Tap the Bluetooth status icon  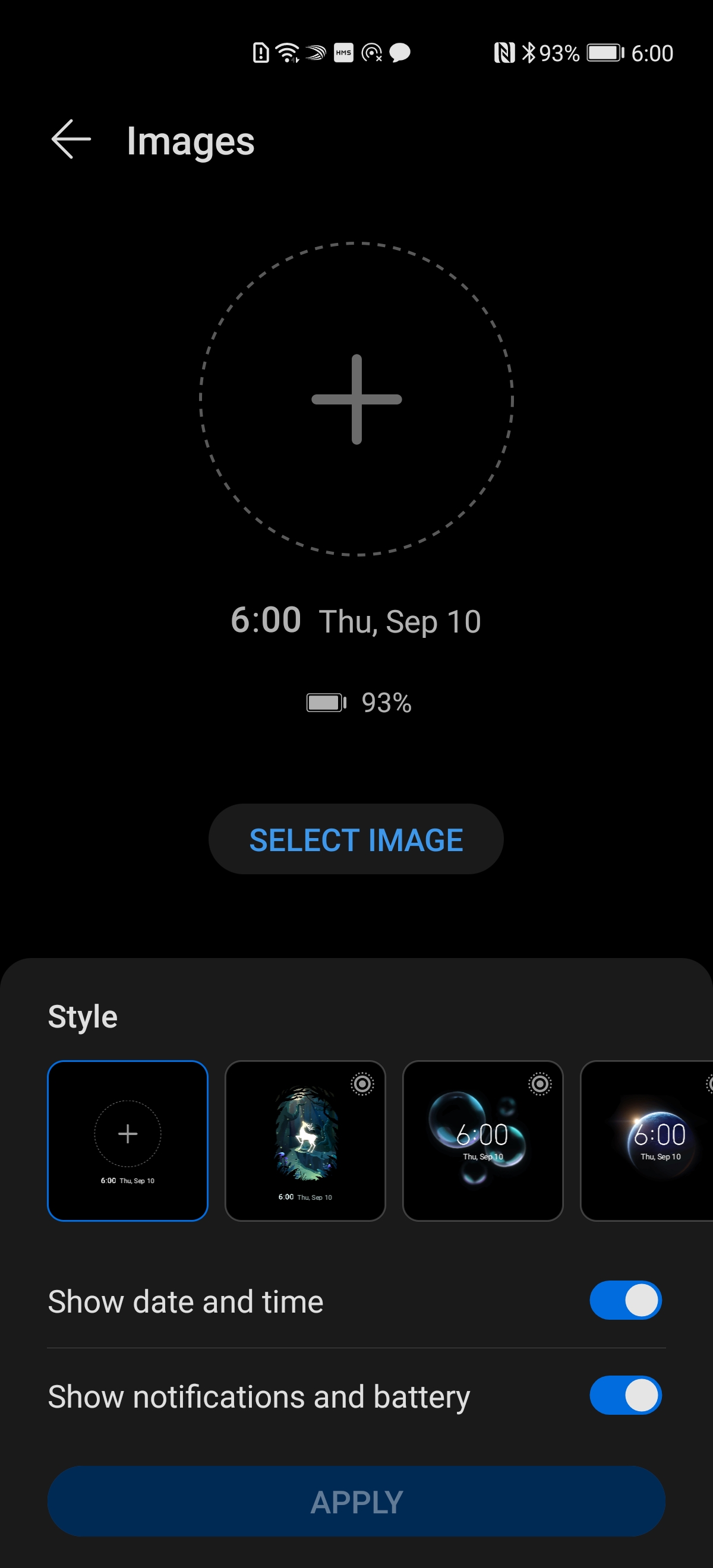(x=530, y=53)
